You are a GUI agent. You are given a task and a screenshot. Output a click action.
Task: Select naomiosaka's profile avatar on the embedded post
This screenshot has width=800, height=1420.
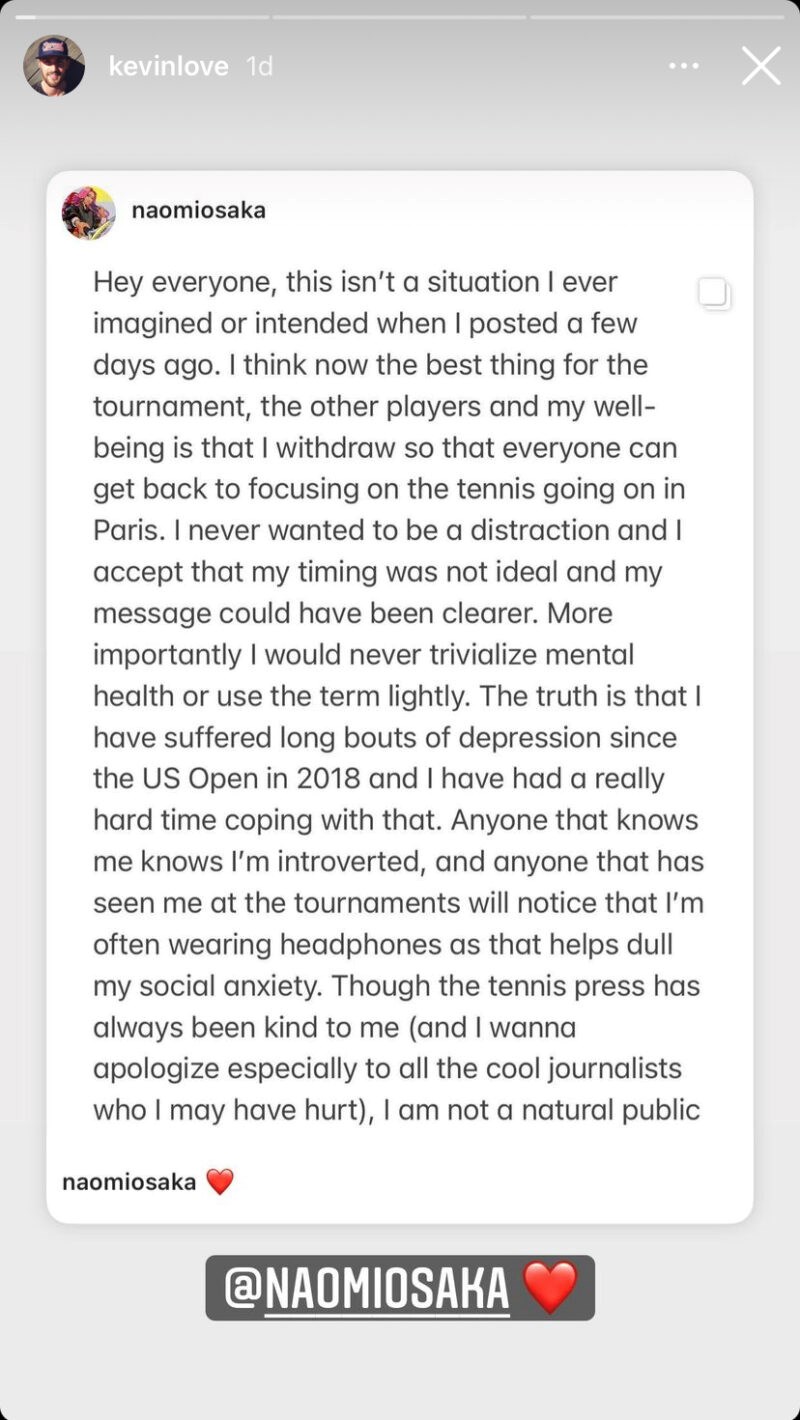(88, 212)
